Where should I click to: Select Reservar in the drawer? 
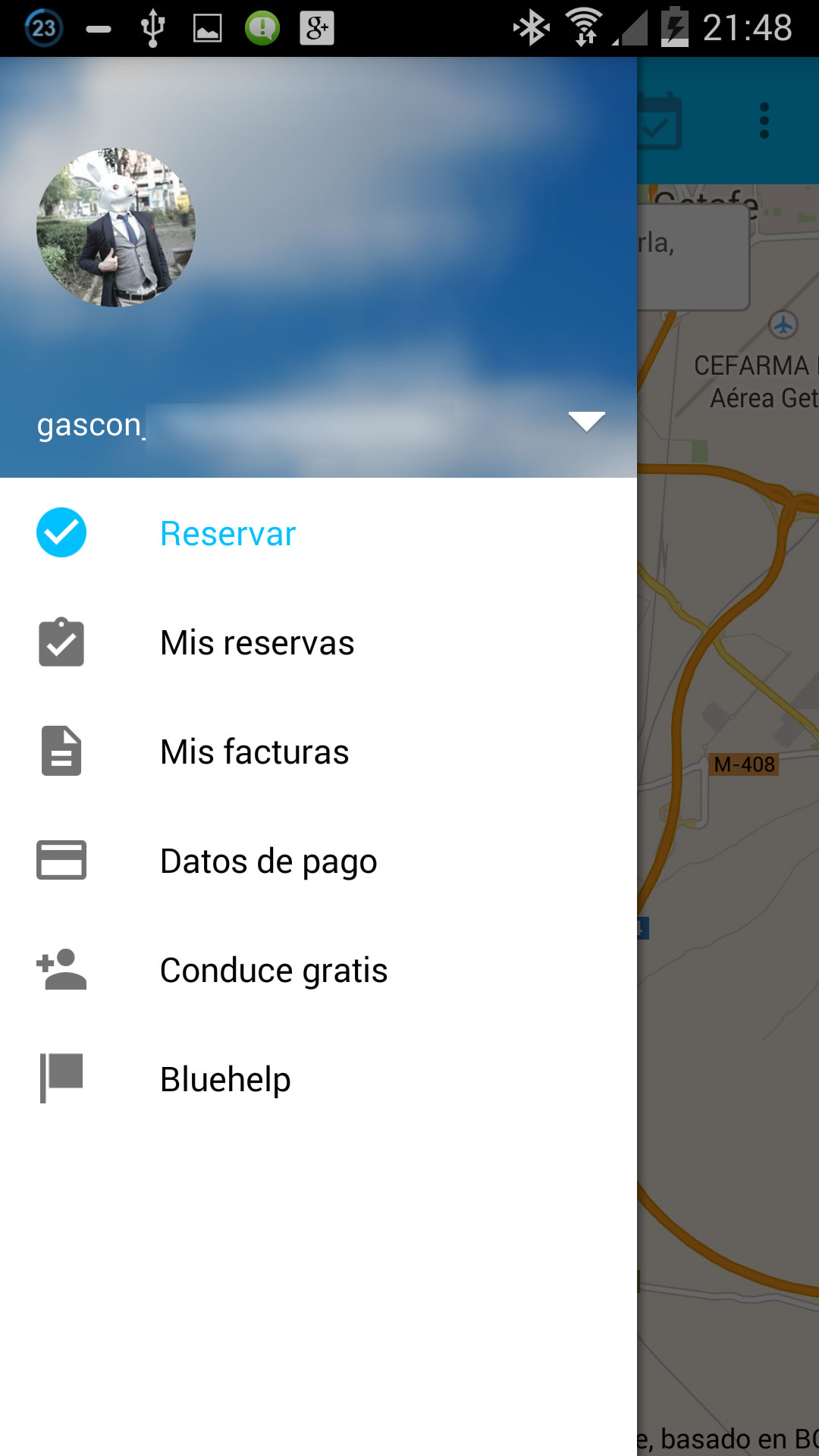click(227, 533)
